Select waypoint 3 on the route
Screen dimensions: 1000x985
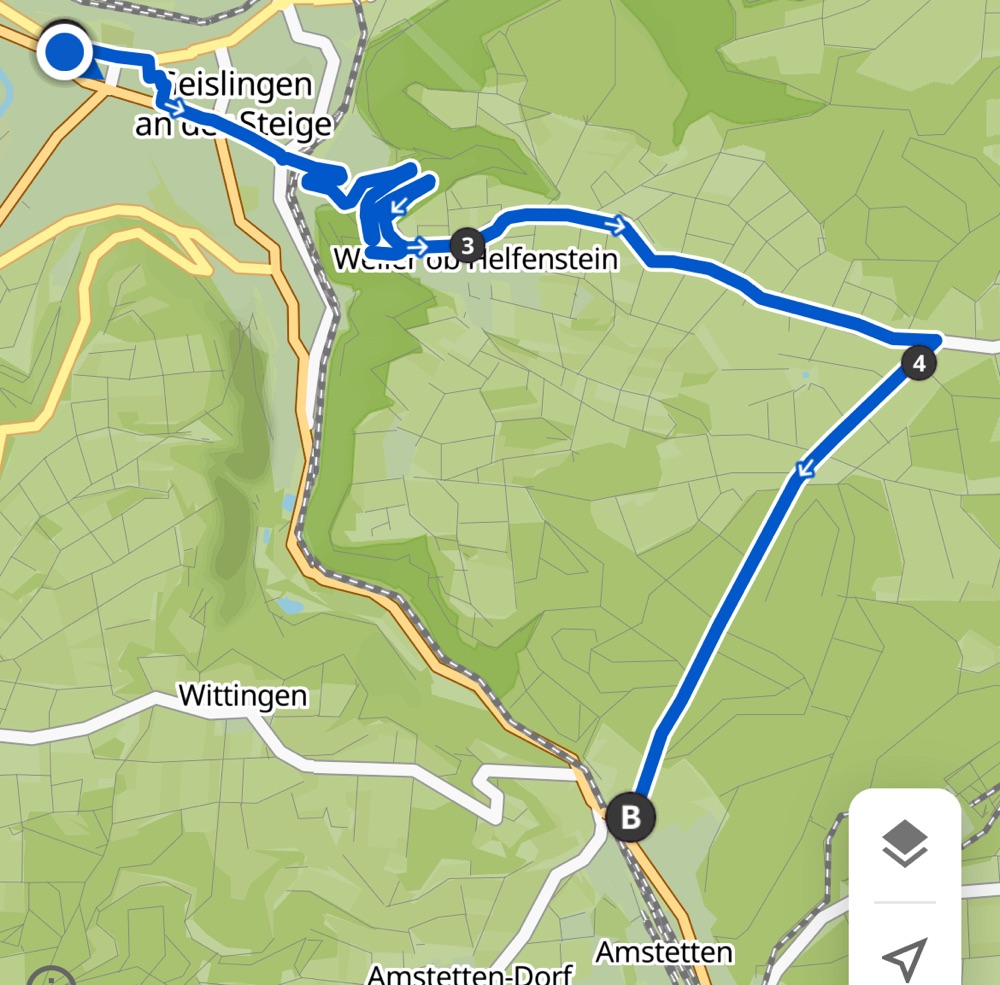click(467, 243)
